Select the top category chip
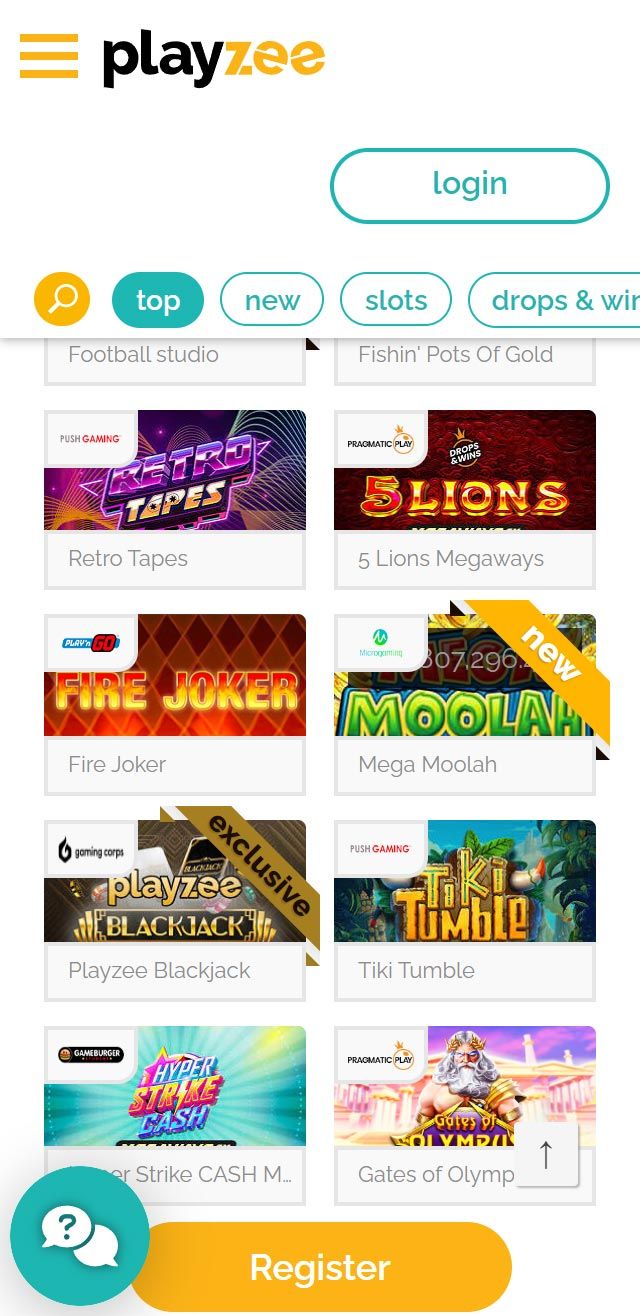The height and width of the screenshot is (1316, 640). 158,300
